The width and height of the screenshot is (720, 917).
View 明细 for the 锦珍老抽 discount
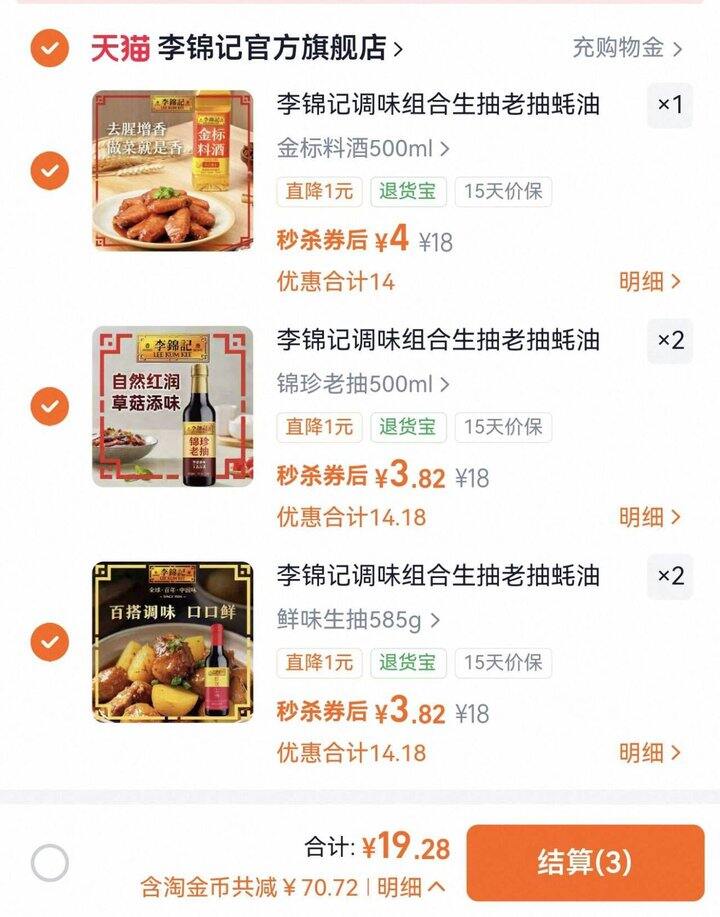(x=649, y=517)
